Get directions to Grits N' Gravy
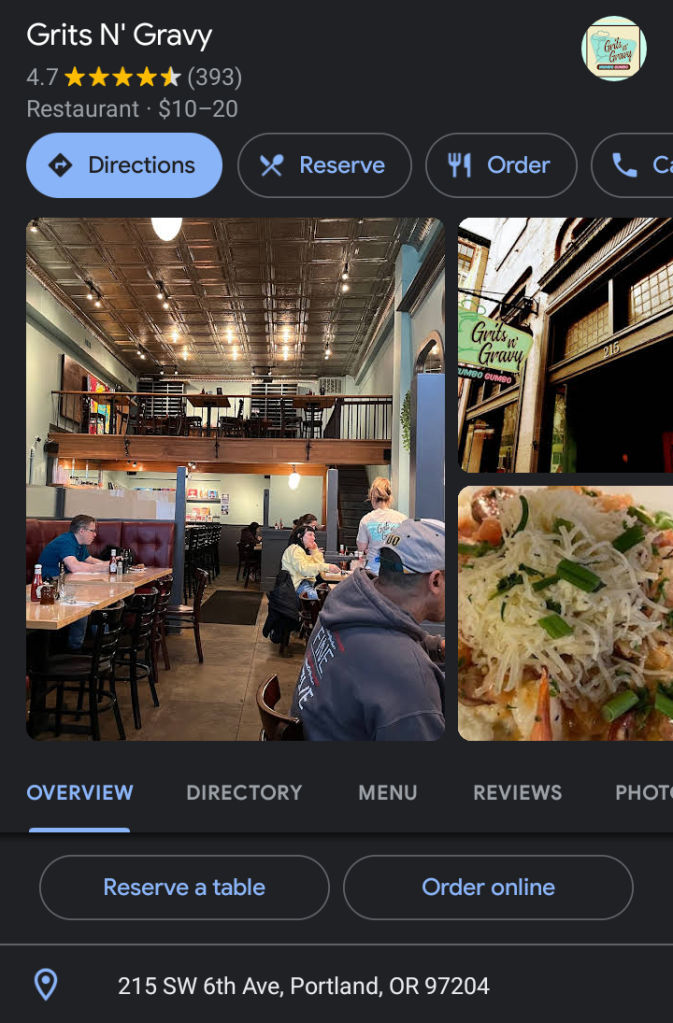Viewport: 673px width, 1023px height. [x=124, y=165]
